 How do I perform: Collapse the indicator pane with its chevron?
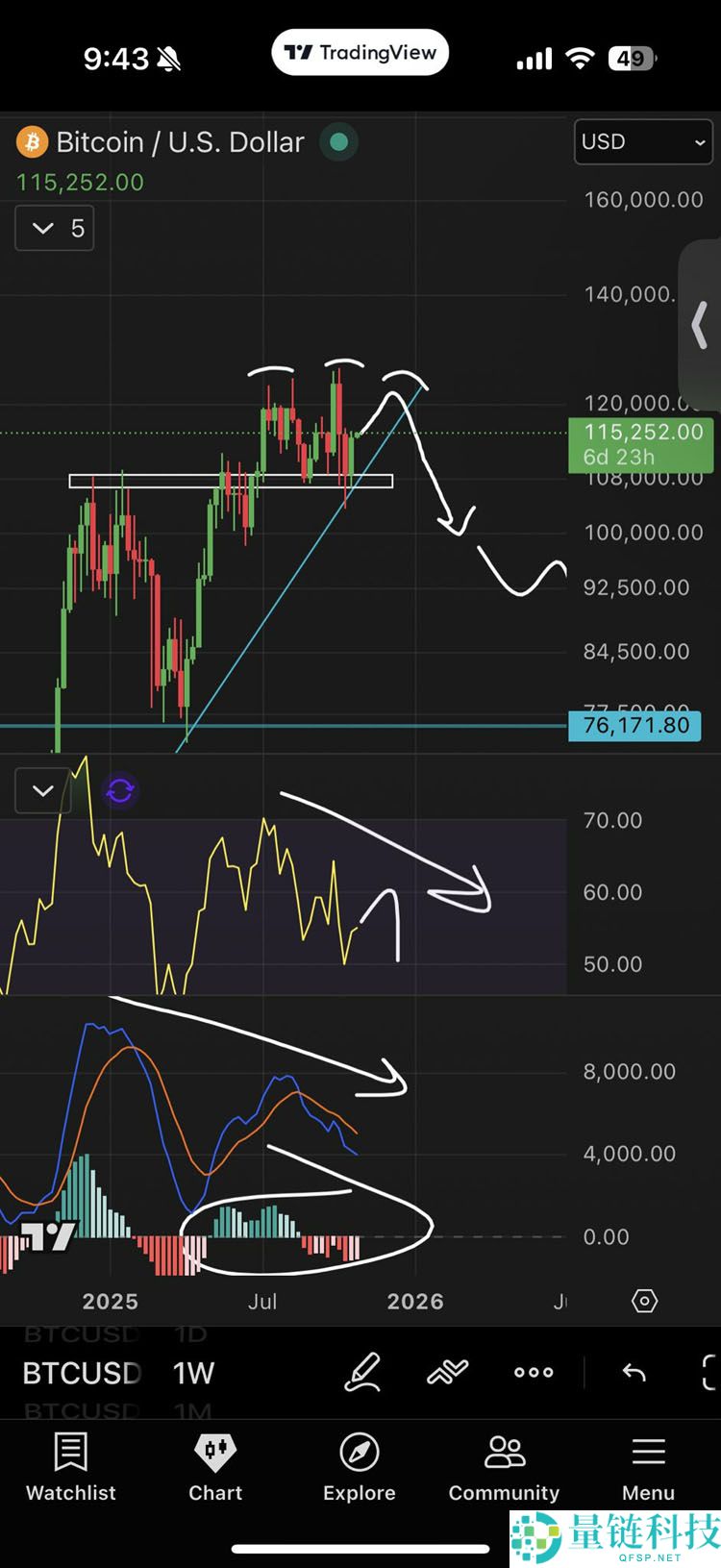coord(42,790)
